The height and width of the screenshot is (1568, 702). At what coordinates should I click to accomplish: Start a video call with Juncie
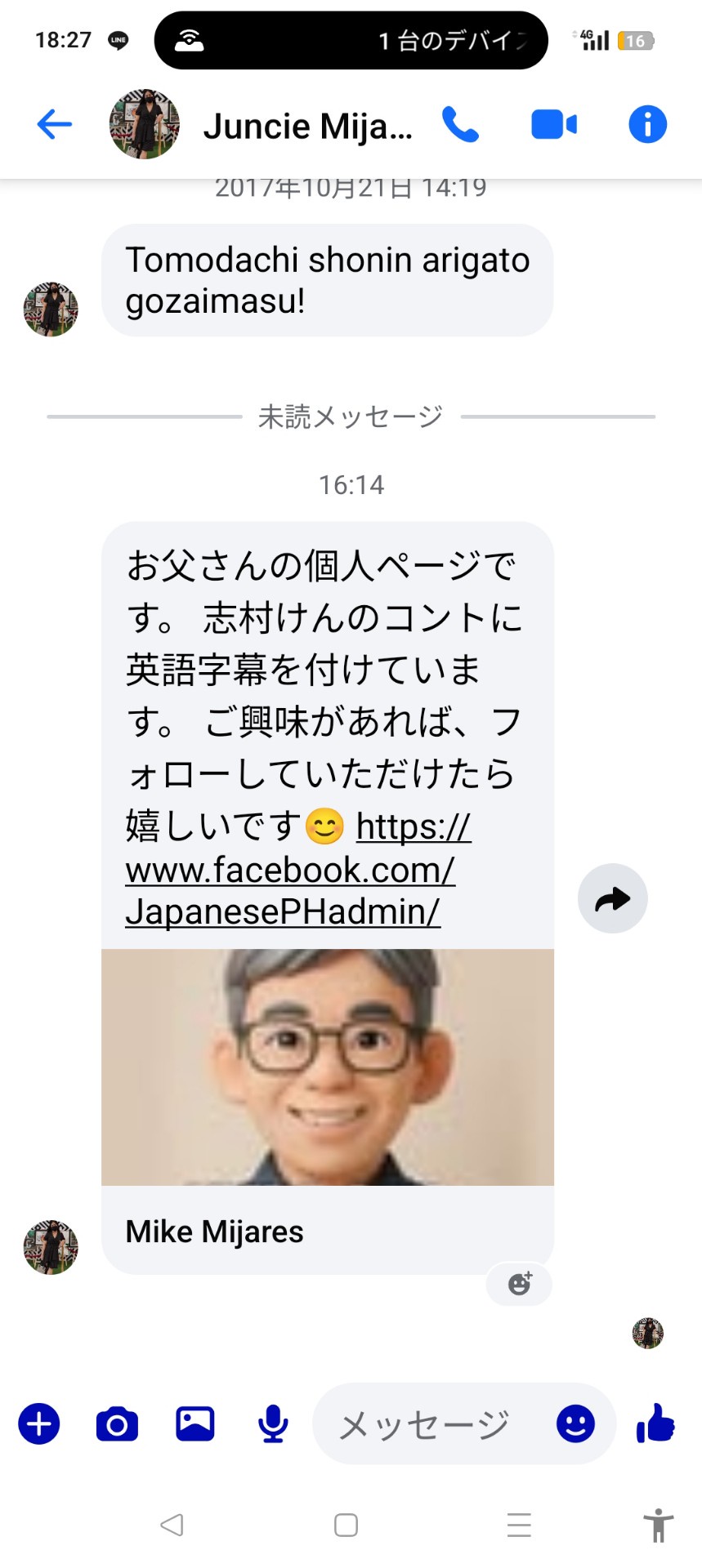pos(554,125)
